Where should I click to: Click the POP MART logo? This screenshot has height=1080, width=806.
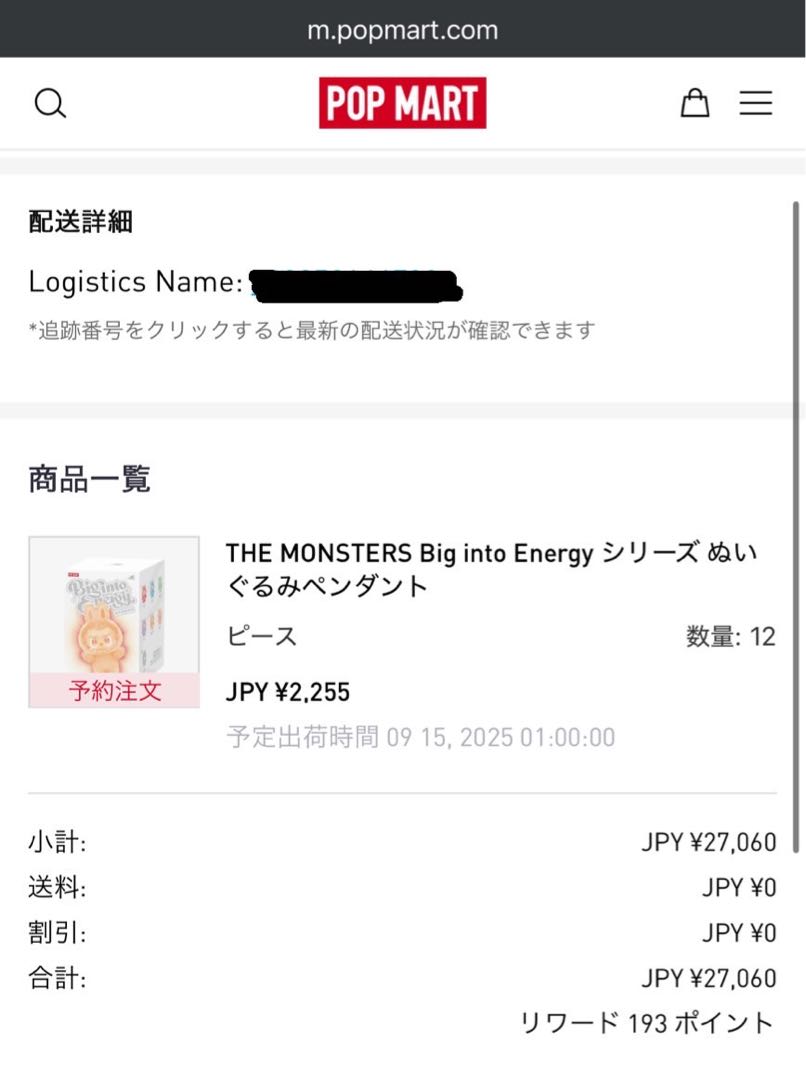[402, 102]
